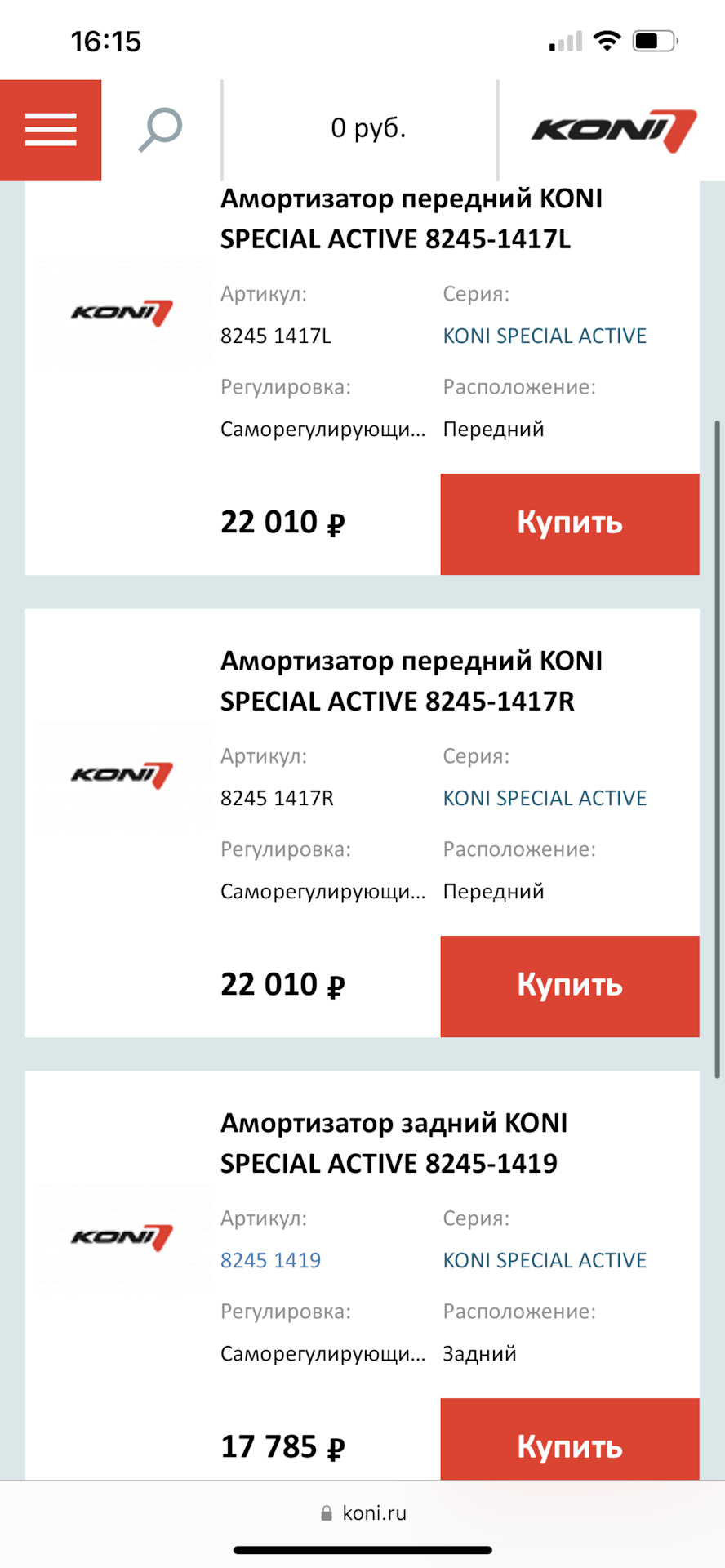The height and width of the screenshot is (1568, 725).
Task: View the KONI thumbnail image for 8245-1417R
Action: coord(121,775)
